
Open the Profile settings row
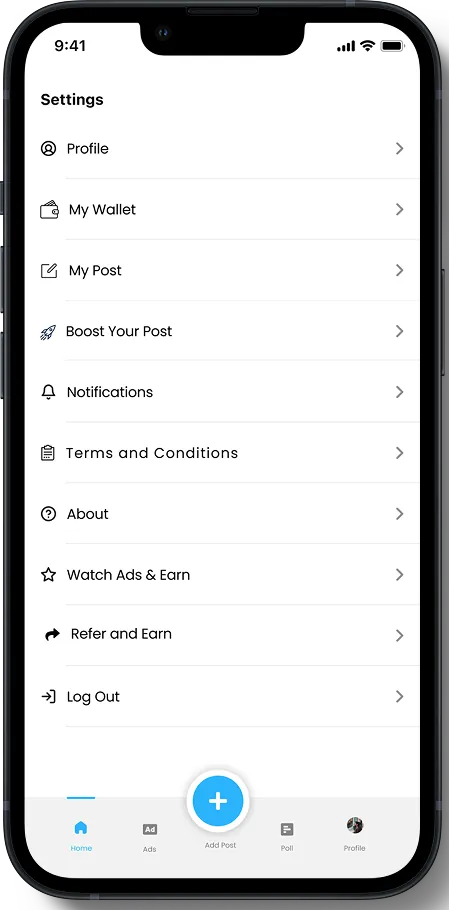tap(222, 149)
